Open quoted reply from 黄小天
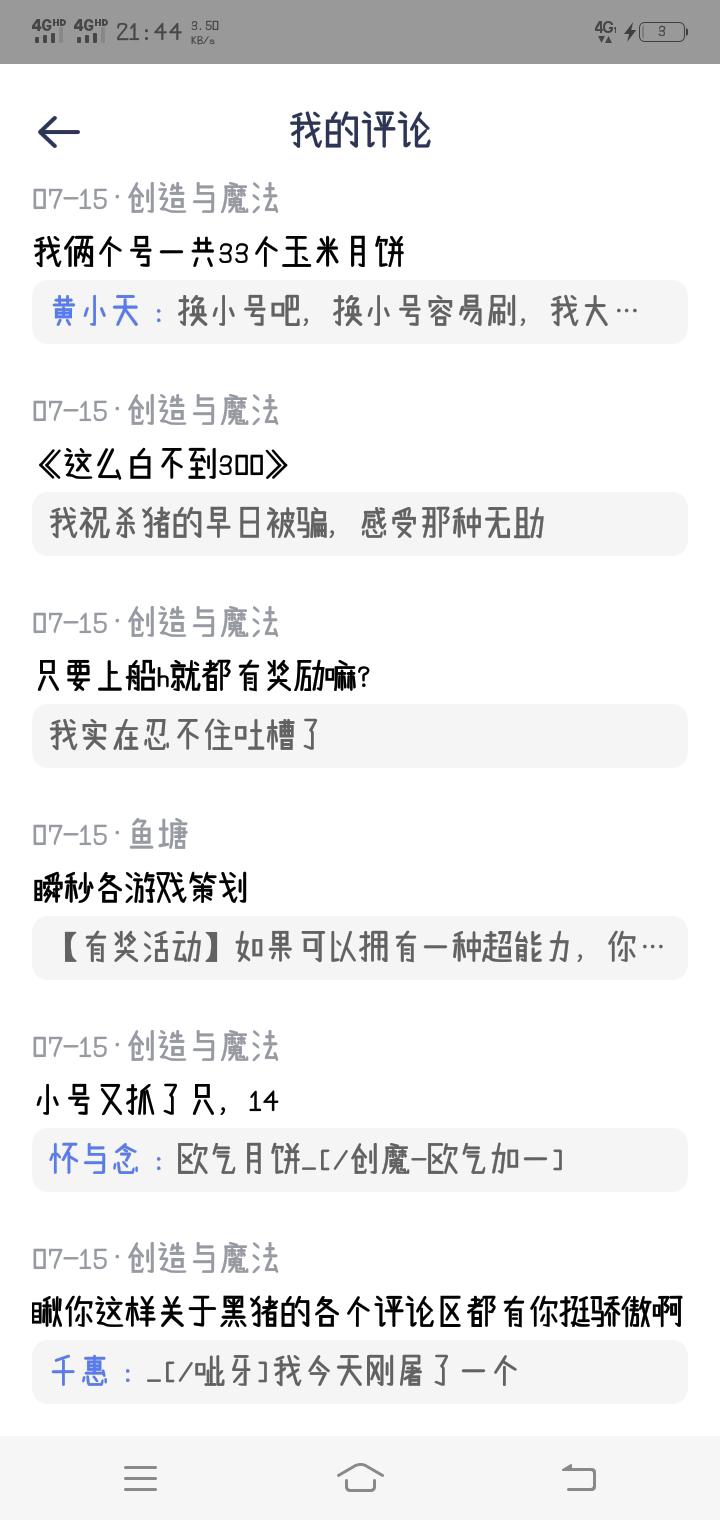Image resolution: width=720 pixels, height=1520 pixels. (360, 312)
